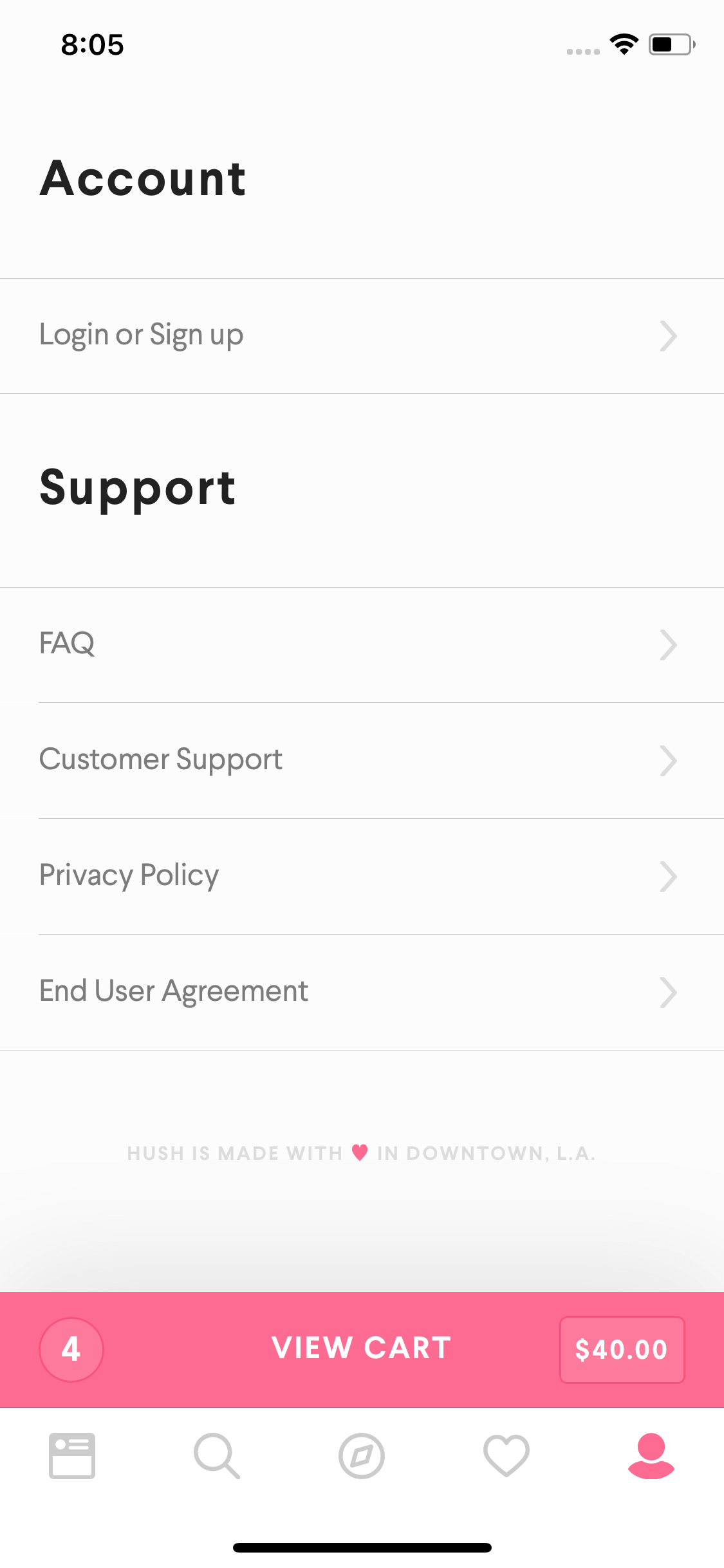View the Privacy Policy
The width and height of the screenshot is (724, 1568).
point(362,877)
